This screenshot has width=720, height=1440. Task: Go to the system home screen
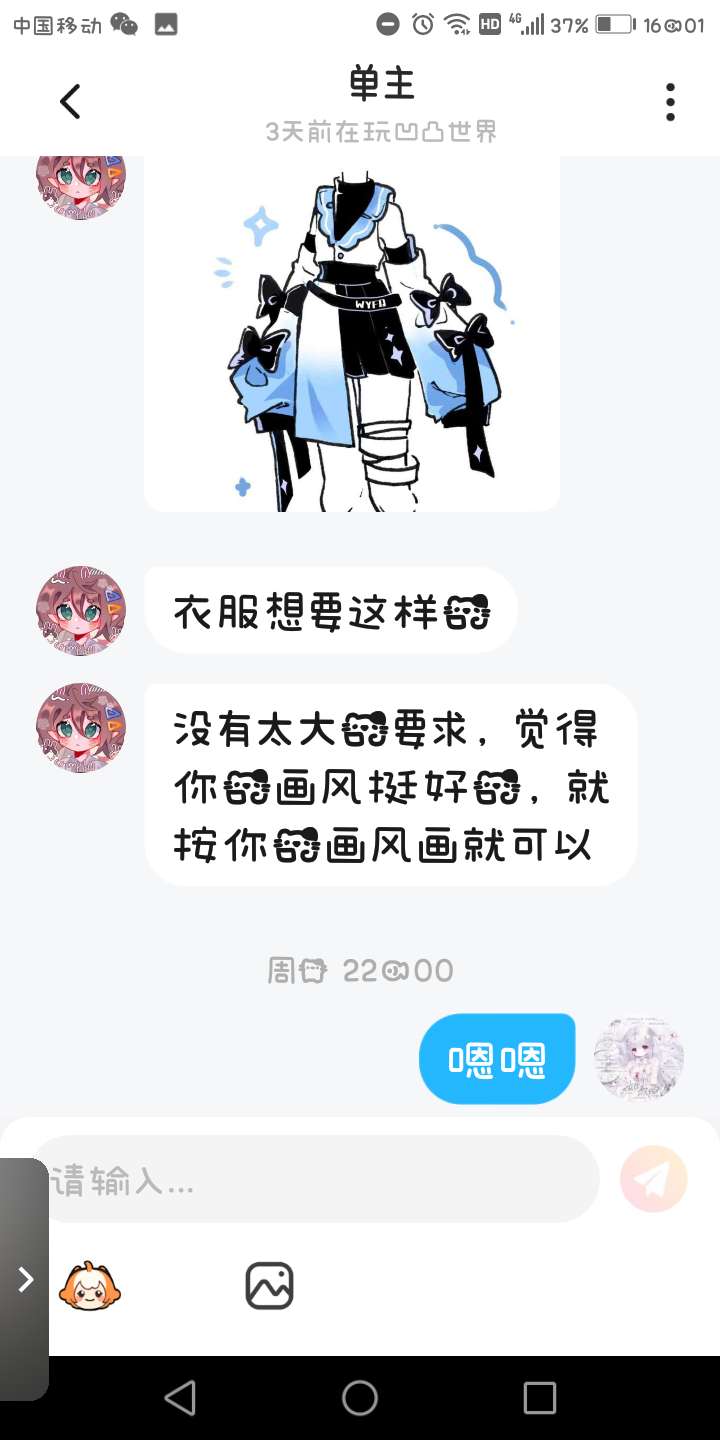pyautogui.click(x=360, y=1398)
